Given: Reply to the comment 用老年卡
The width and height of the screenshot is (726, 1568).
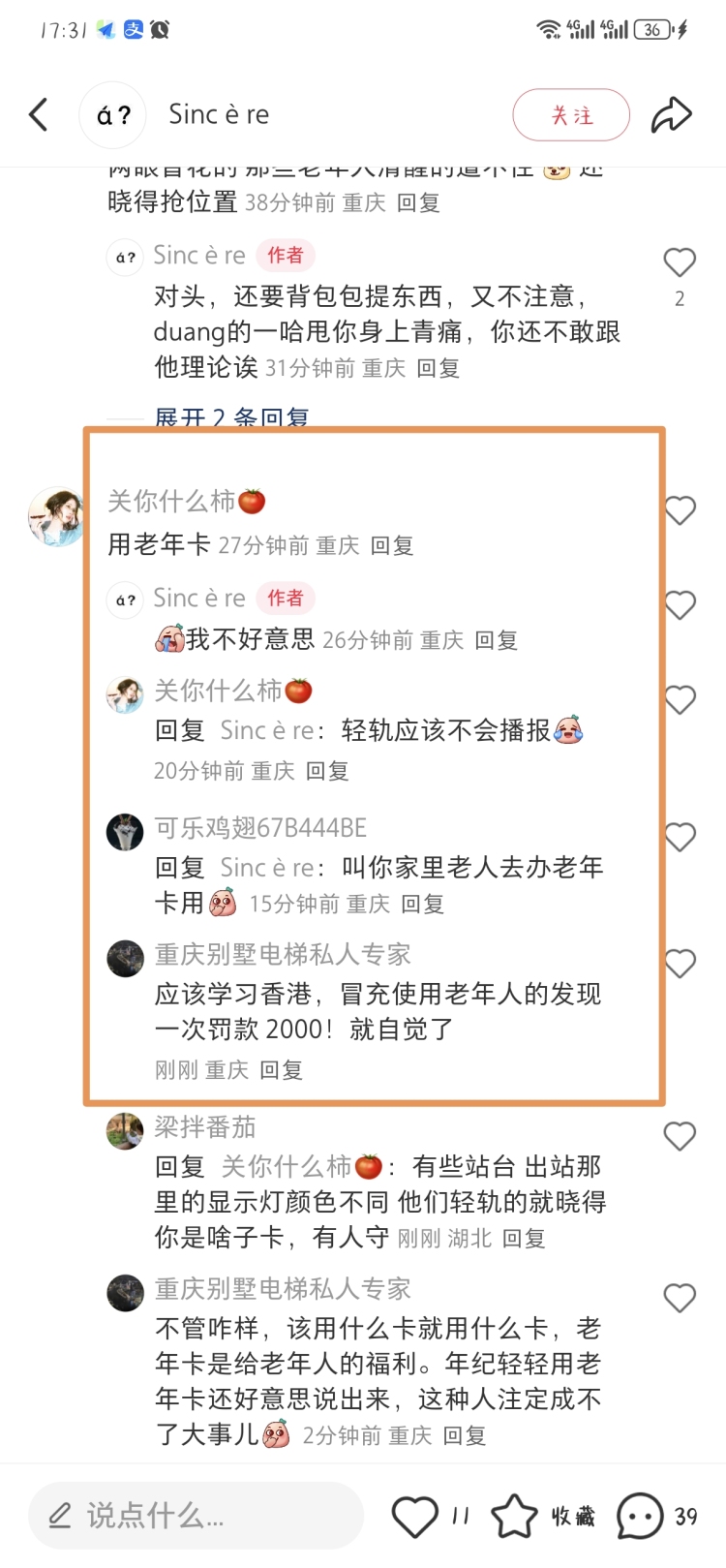Looking at the screenshot, I should pyautogui.click(x=392, y=546).
